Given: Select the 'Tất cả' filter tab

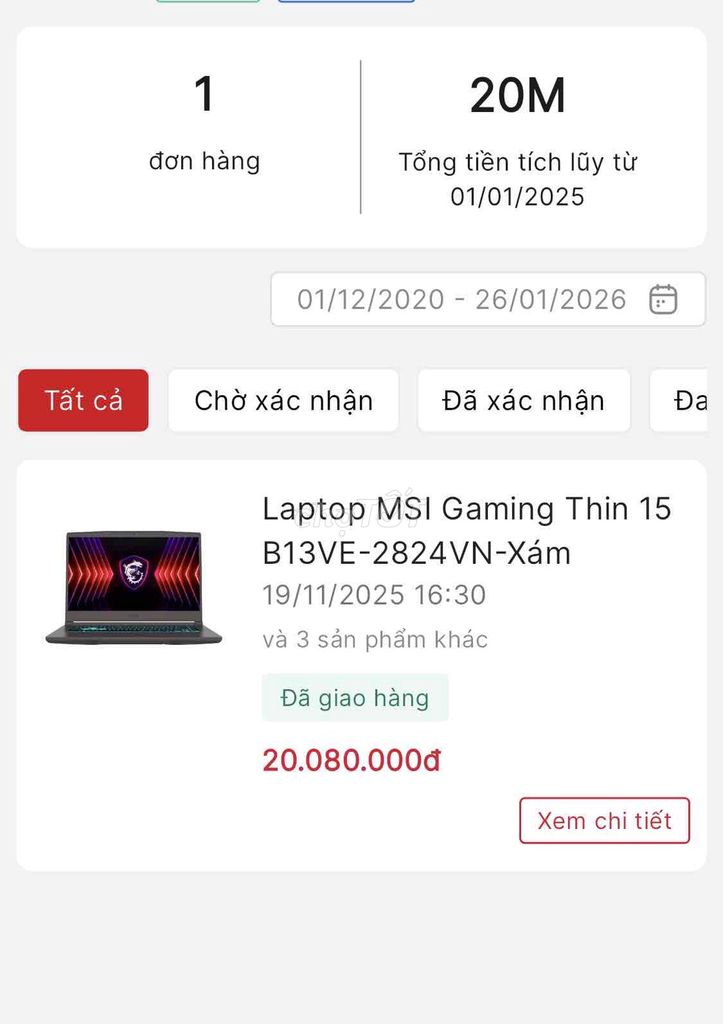Looking at the screenshot, I should pos(83,400).
